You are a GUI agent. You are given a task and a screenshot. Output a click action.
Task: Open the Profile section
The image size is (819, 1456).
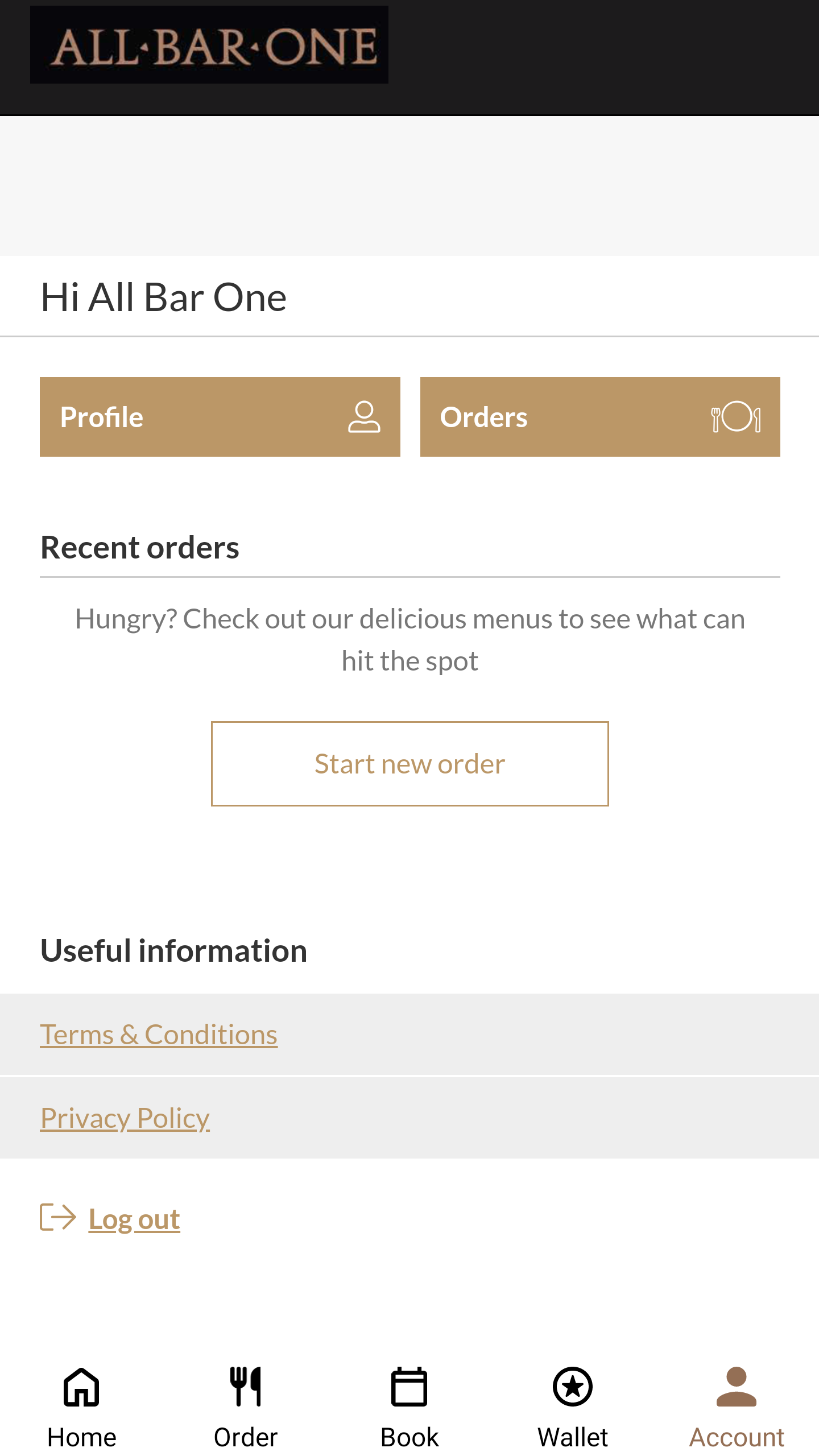pyautogui.click(x=220, y=417)
